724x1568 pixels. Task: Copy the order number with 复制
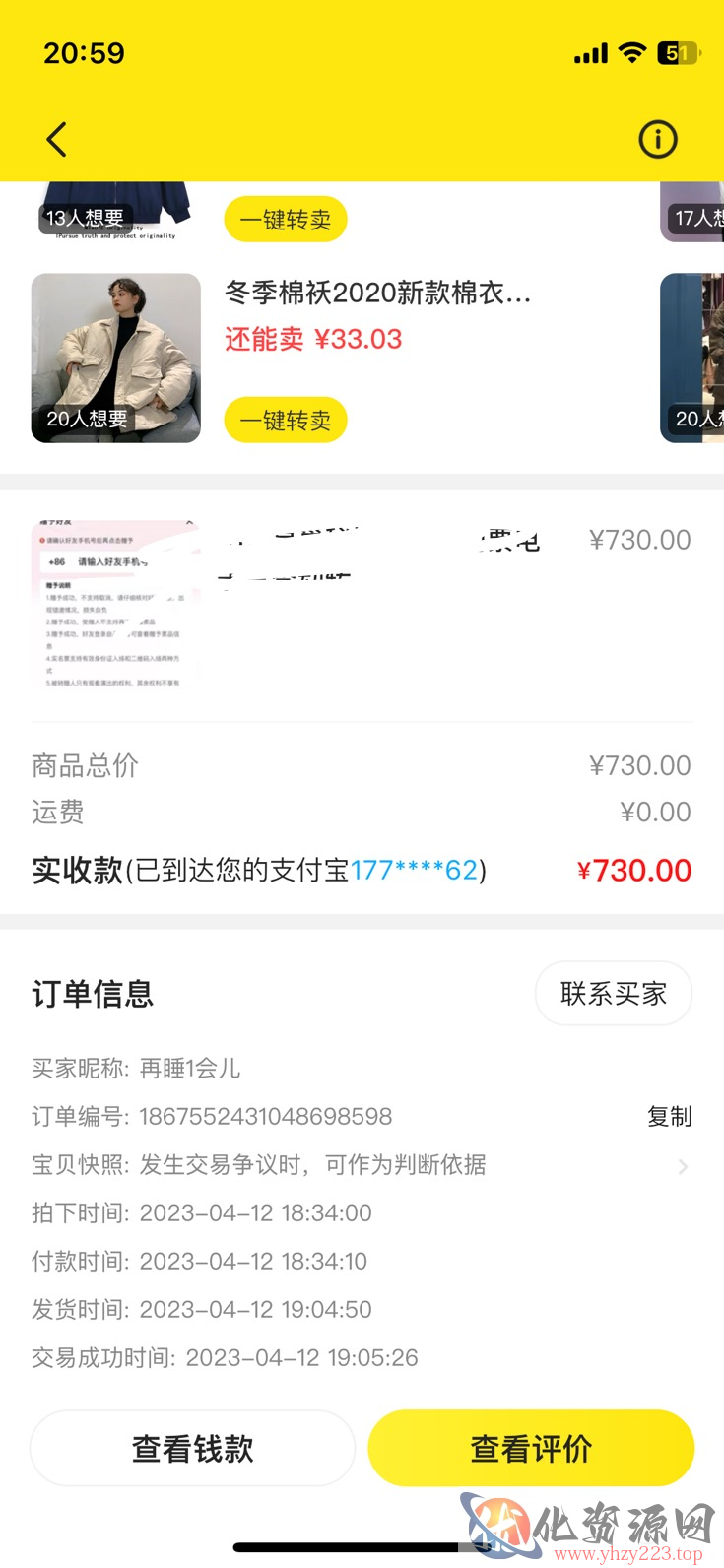point(670,1116)
